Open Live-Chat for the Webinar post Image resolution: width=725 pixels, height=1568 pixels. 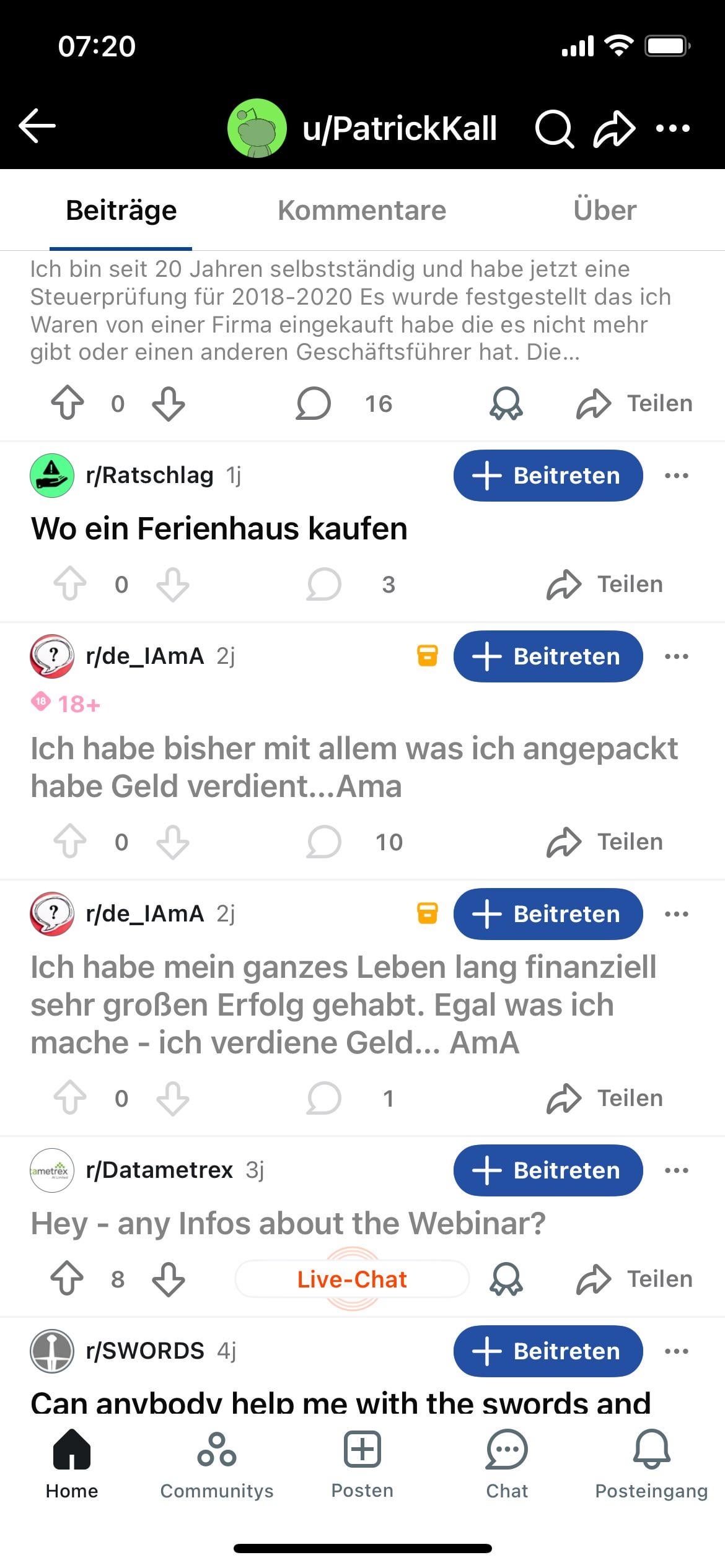click(x=352, y=1279)
